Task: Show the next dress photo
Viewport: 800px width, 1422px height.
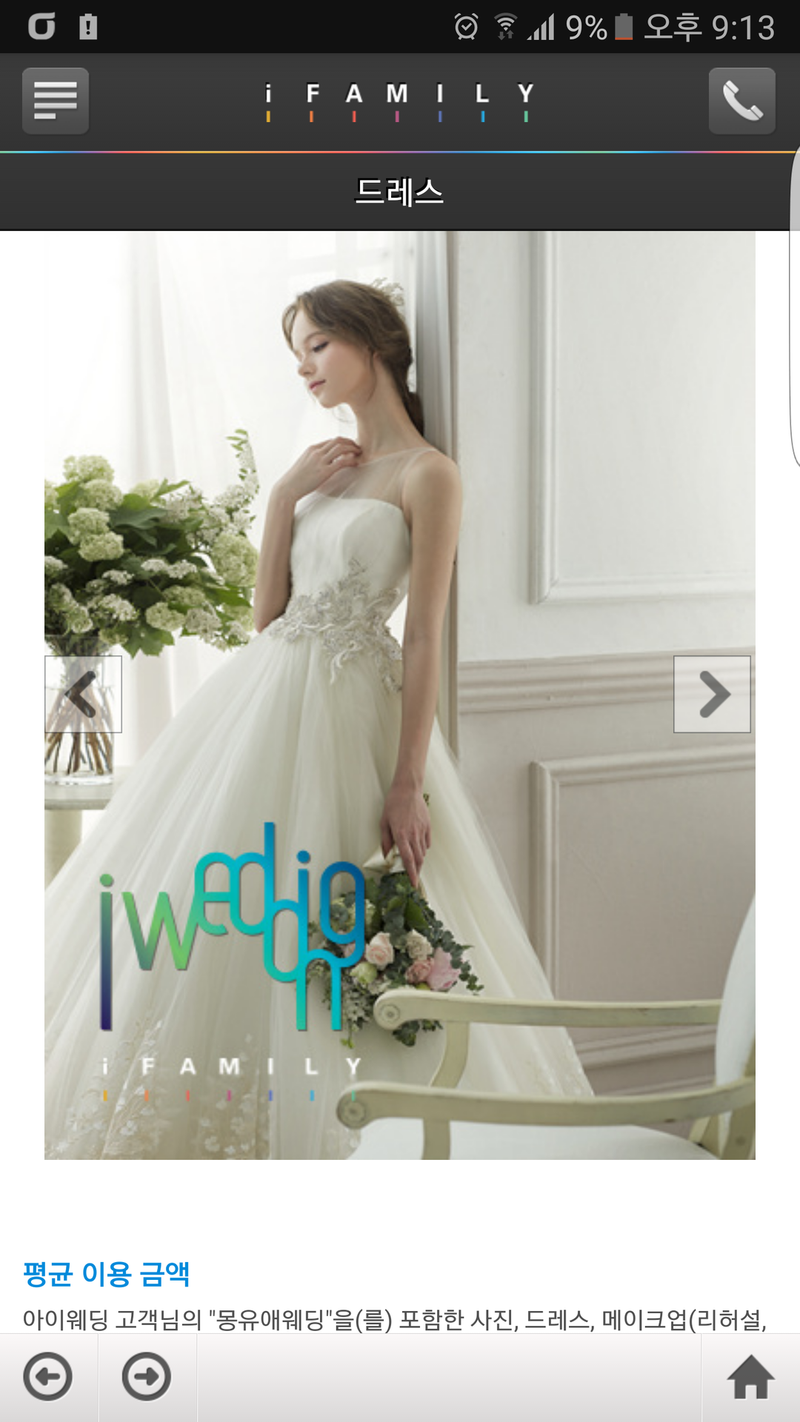Action: tap(712, 694)
